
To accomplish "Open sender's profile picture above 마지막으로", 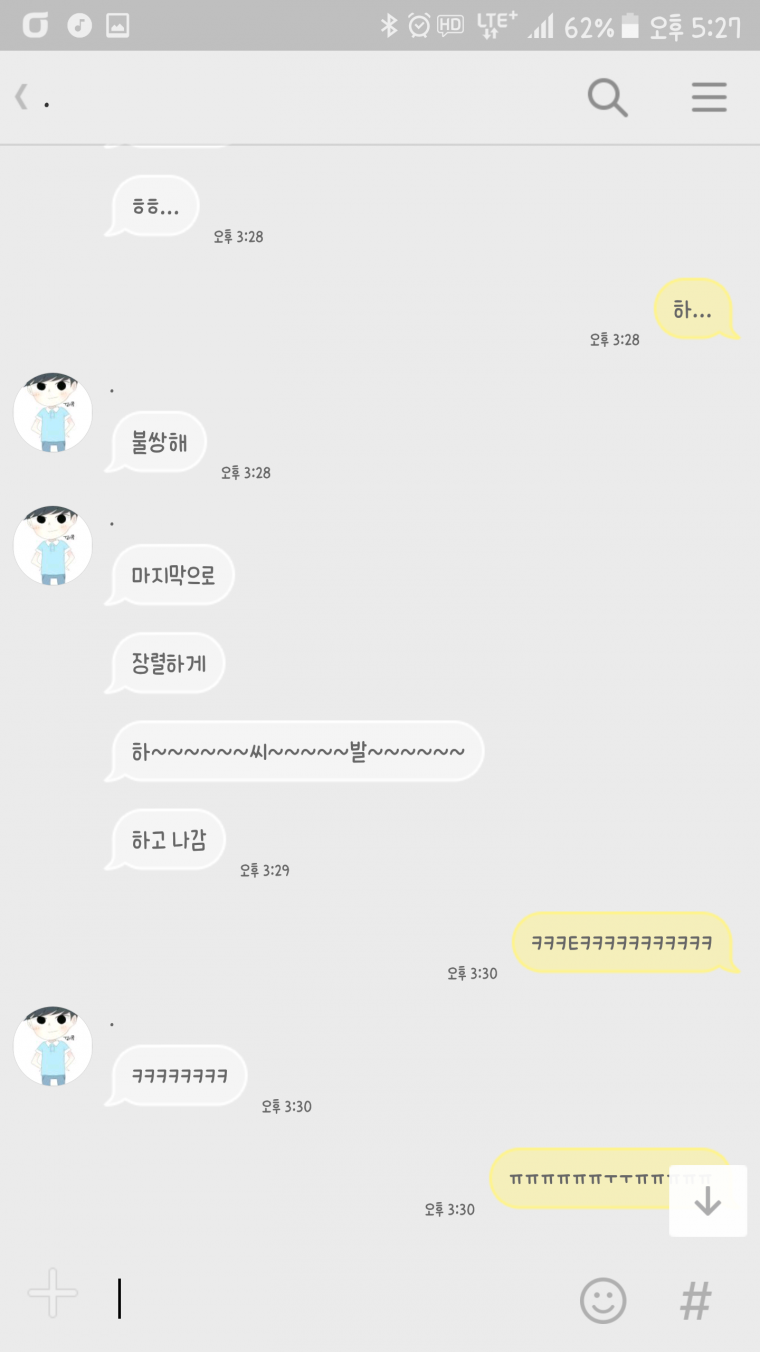I will [x=52, y=546].
